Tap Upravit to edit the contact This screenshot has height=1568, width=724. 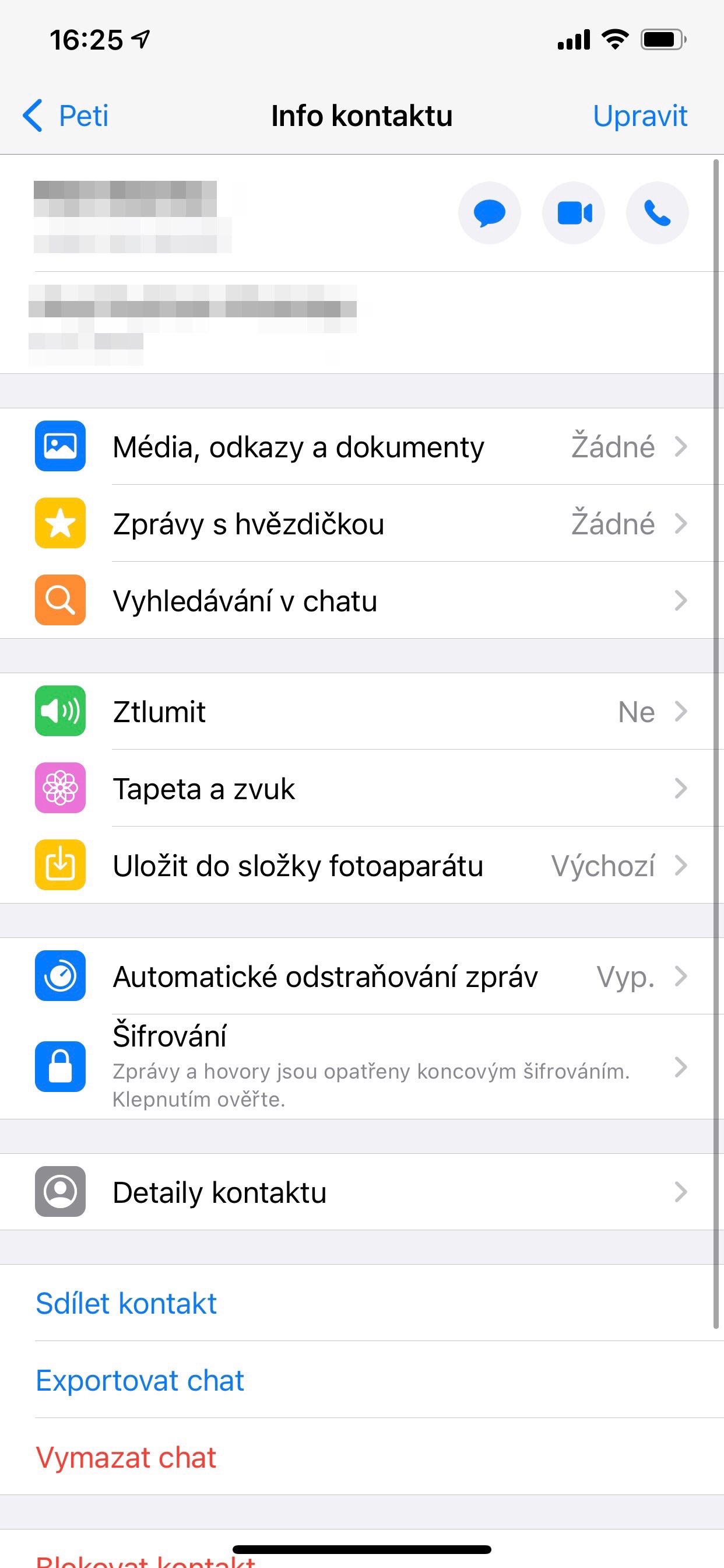tap(639, 116)
